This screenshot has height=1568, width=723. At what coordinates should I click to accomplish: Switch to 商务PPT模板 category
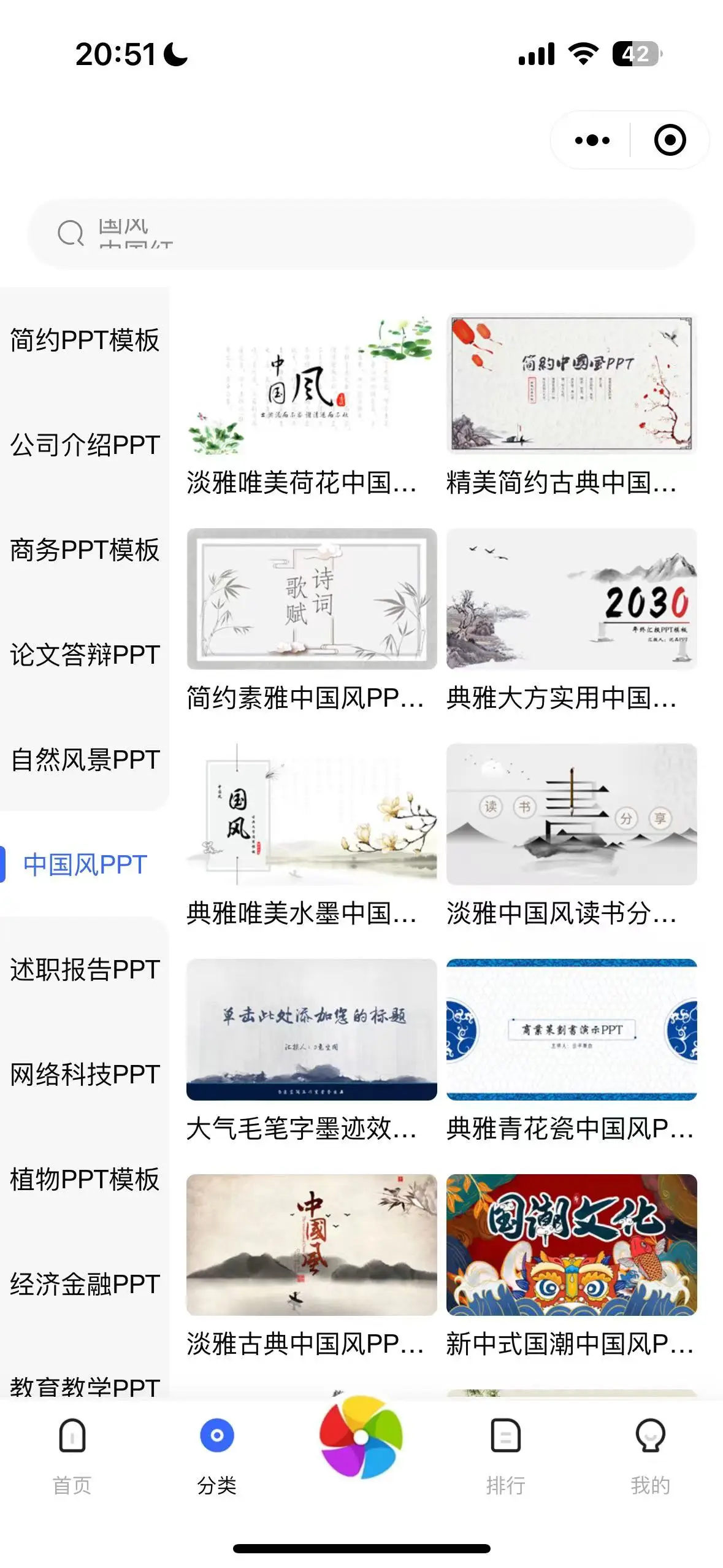[85, 550]
